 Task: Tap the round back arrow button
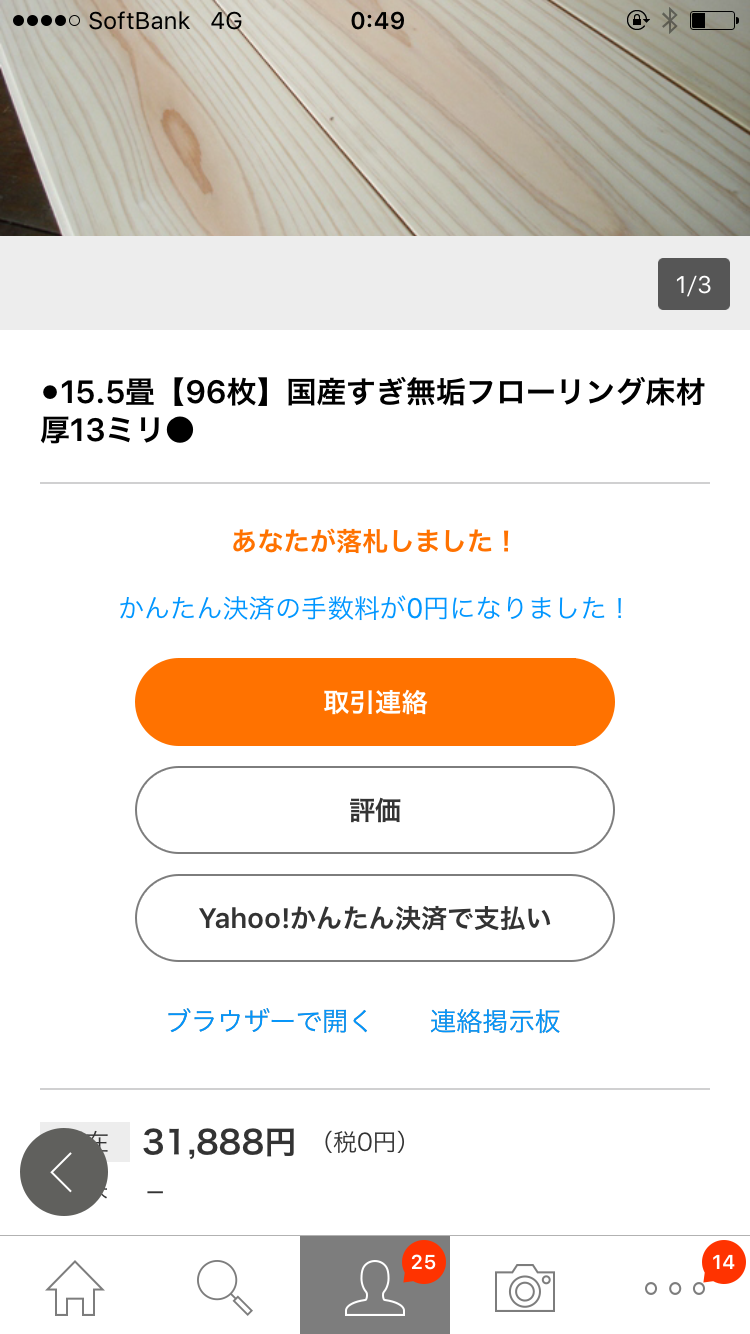tap(64, 1172)
